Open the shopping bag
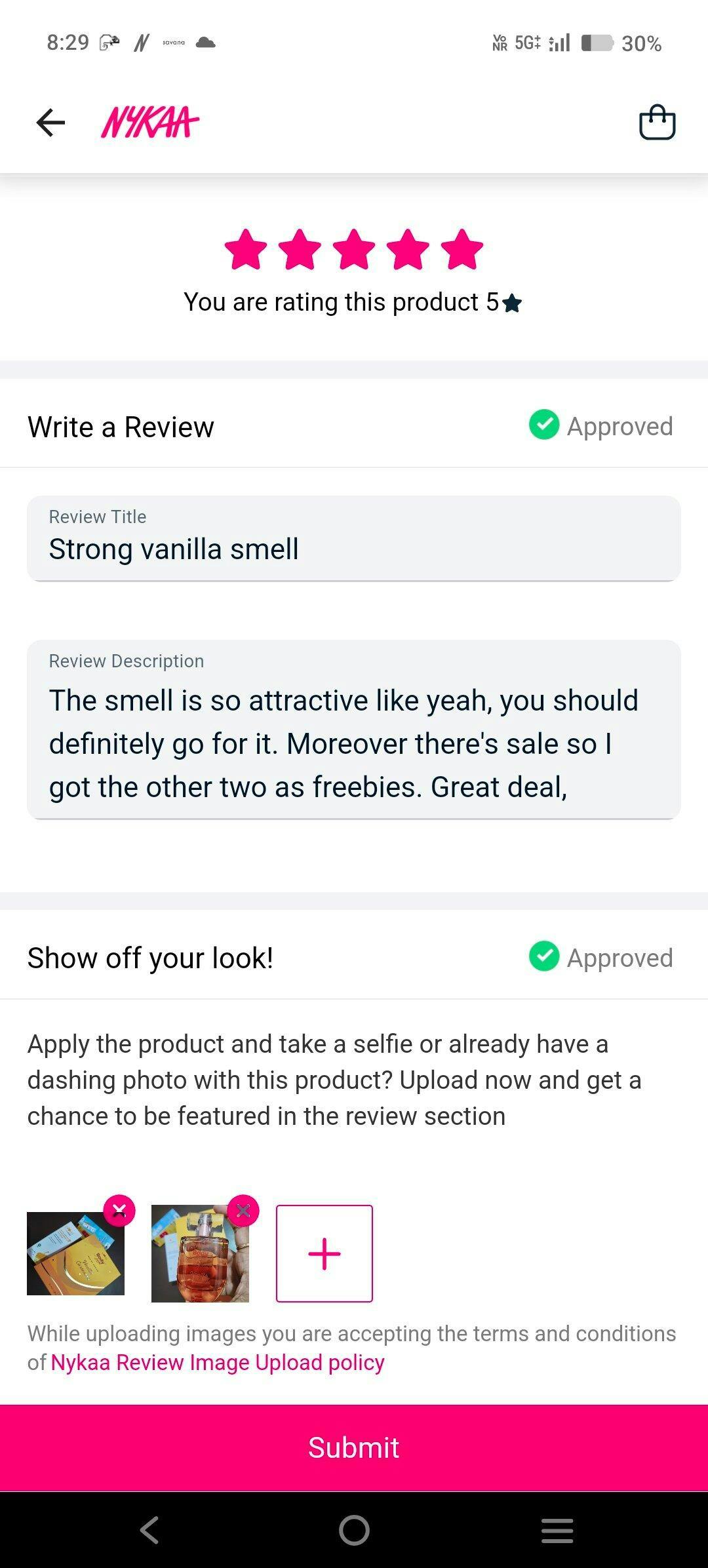This screenshot has width=708, height=1568. [x=657, y=123]
